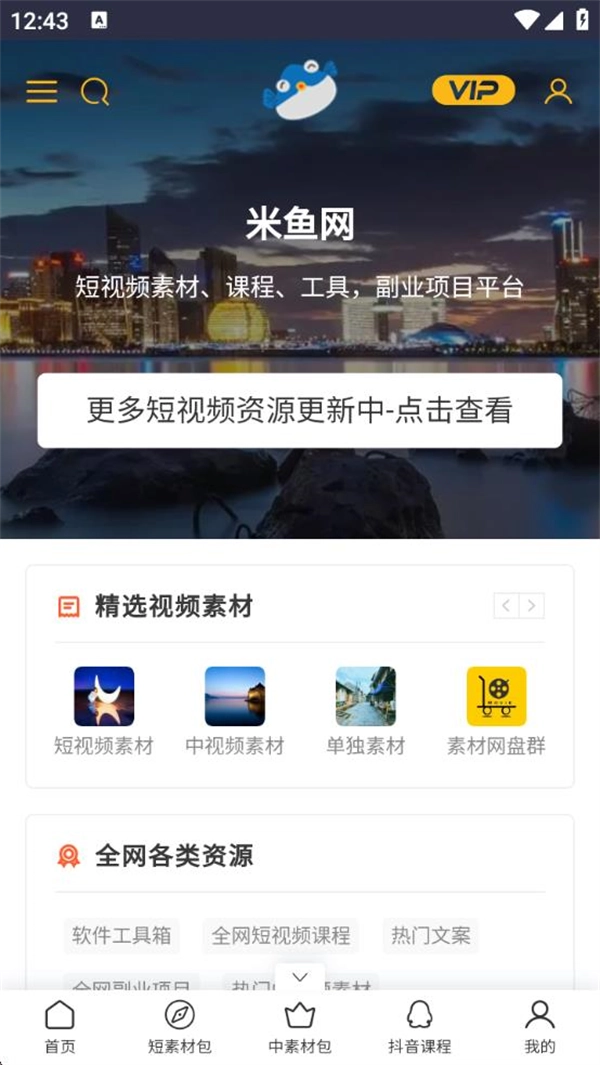Switch to the 短素材包 tab
The height and width of the screenshot is (1065, 600).
tap(180, 1027)
